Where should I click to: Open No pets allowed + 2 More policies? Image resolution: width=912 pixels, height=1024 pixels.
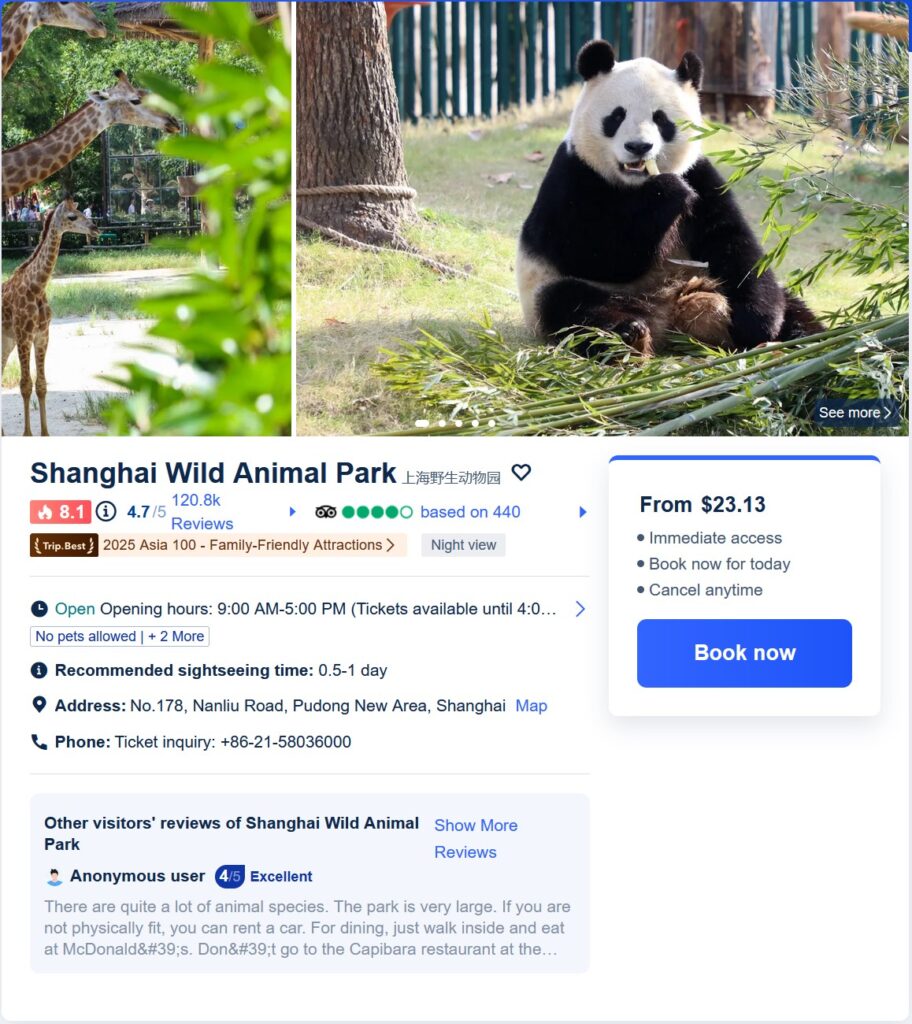click(119, 636)
